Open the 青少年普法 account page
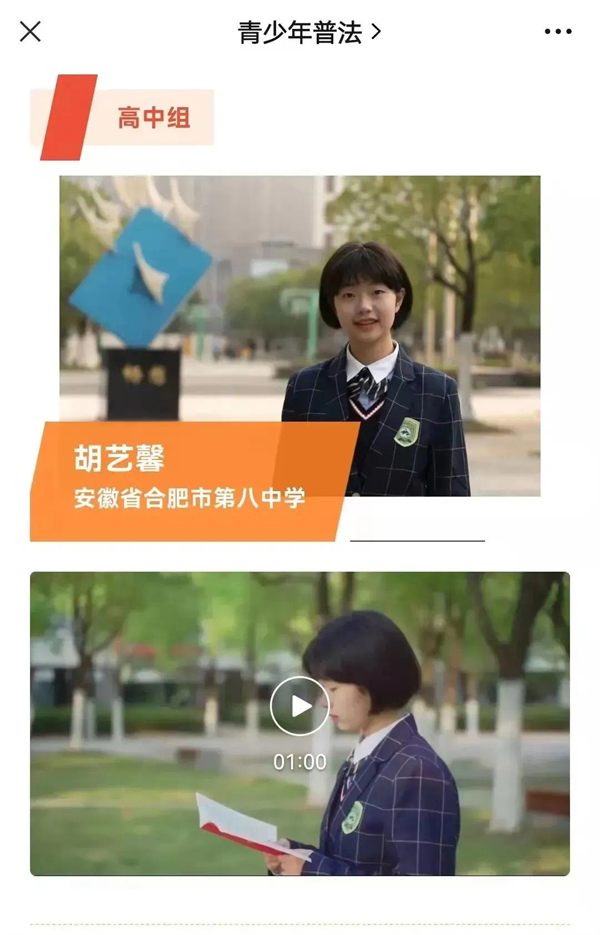600x935 pixels. 309,32
